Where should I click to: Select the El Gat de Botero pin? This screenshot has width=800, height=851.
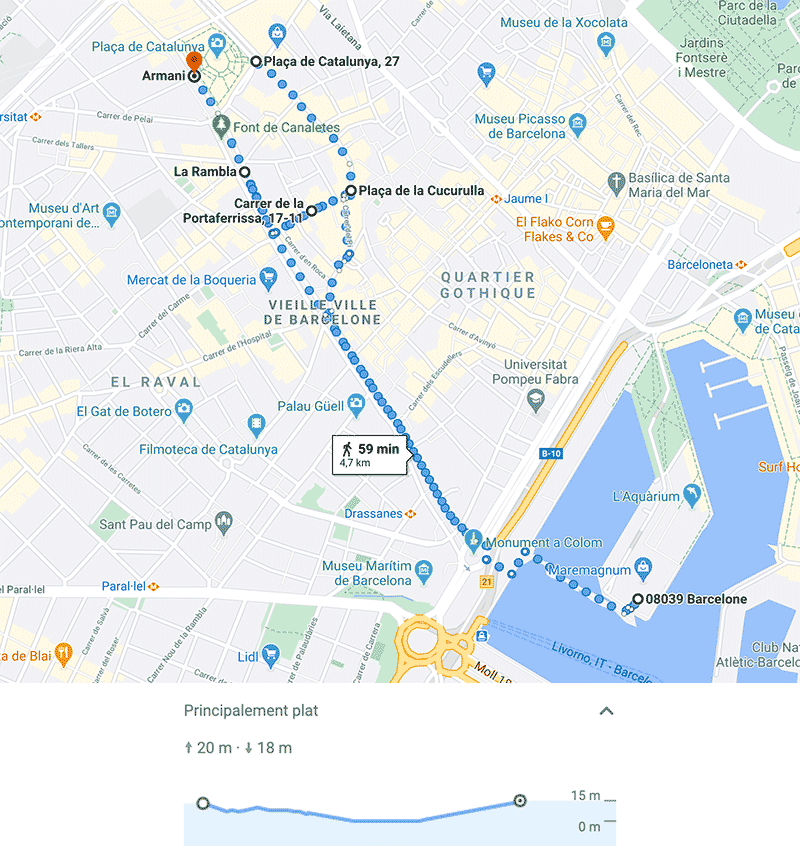(183, 410)
